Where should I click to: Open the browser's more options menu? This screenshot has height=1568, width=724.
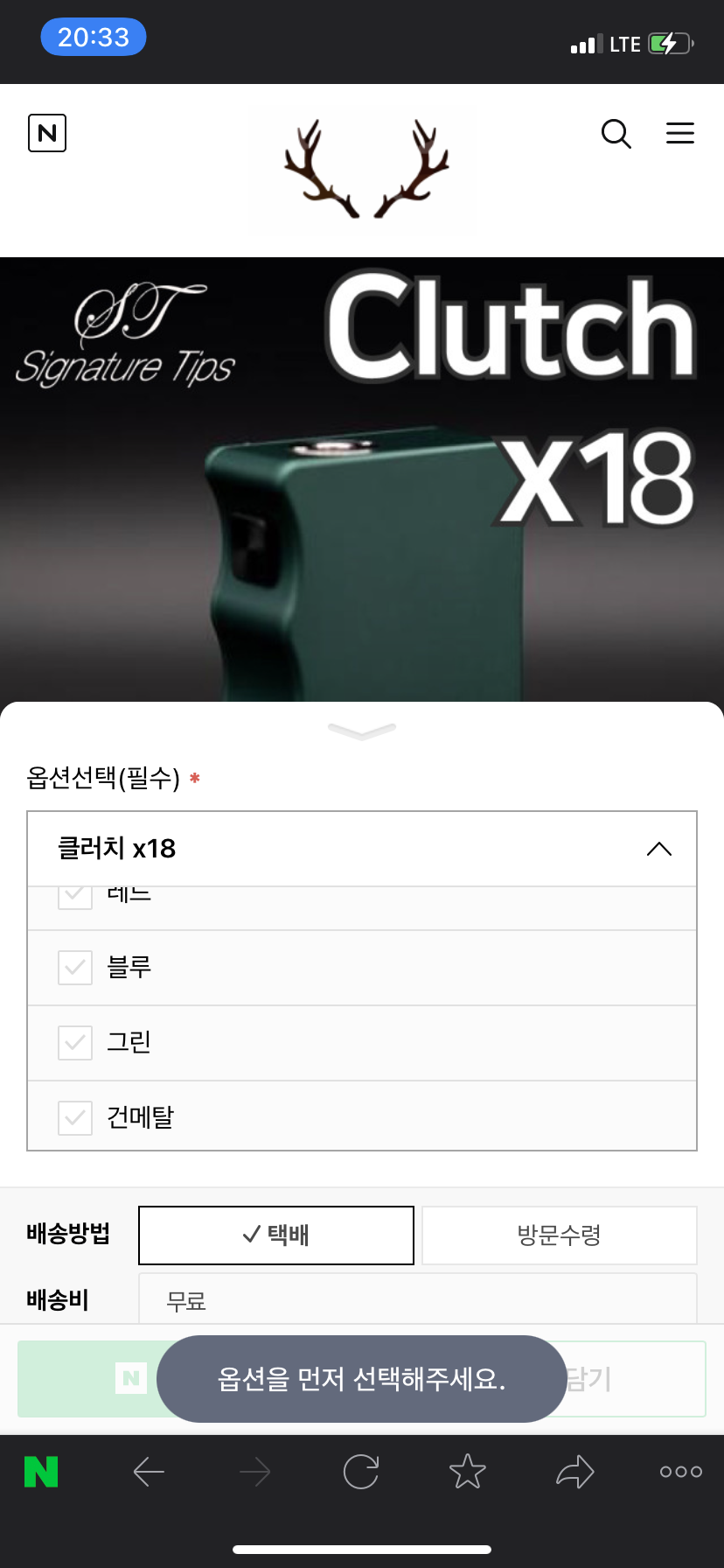point(681,1472)
